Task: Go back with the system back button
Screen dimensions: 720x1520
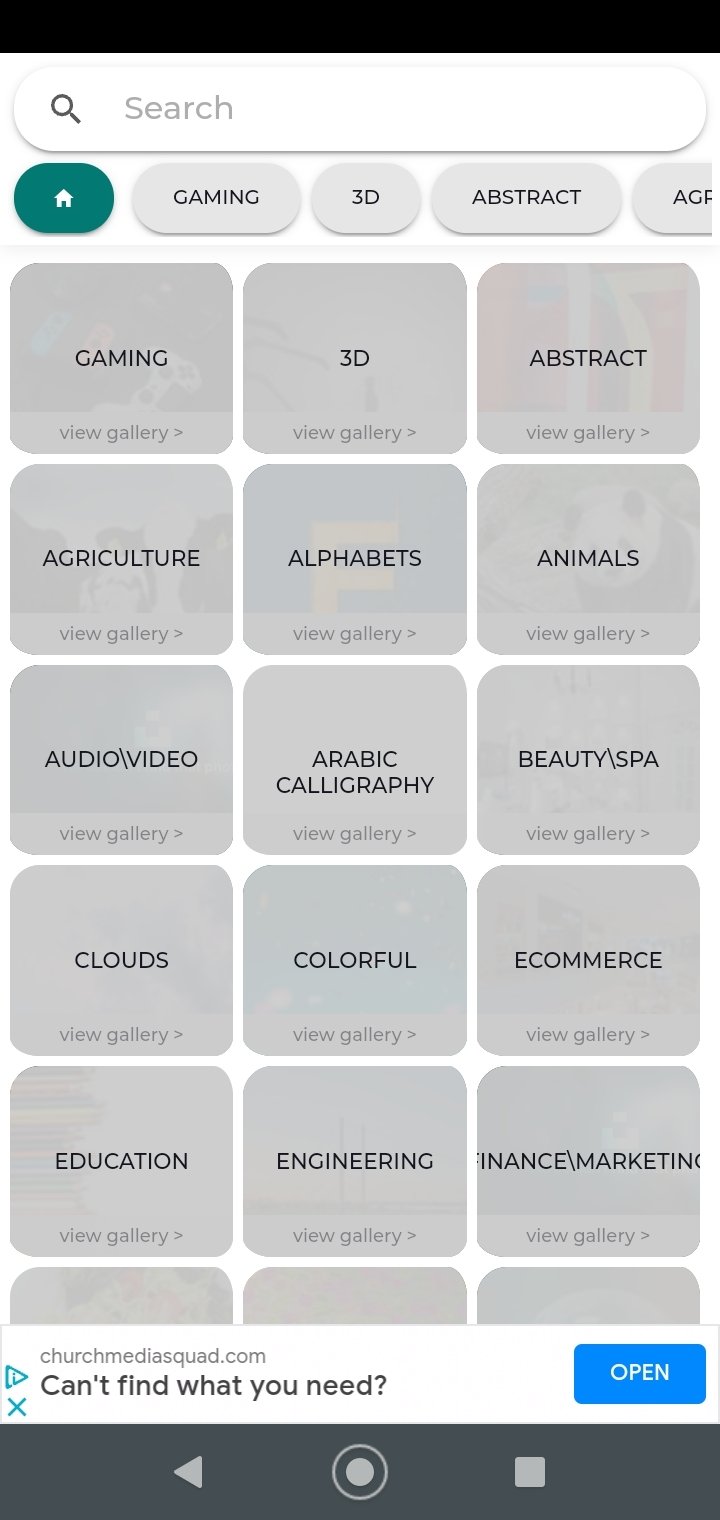Action: point(188,1472)
